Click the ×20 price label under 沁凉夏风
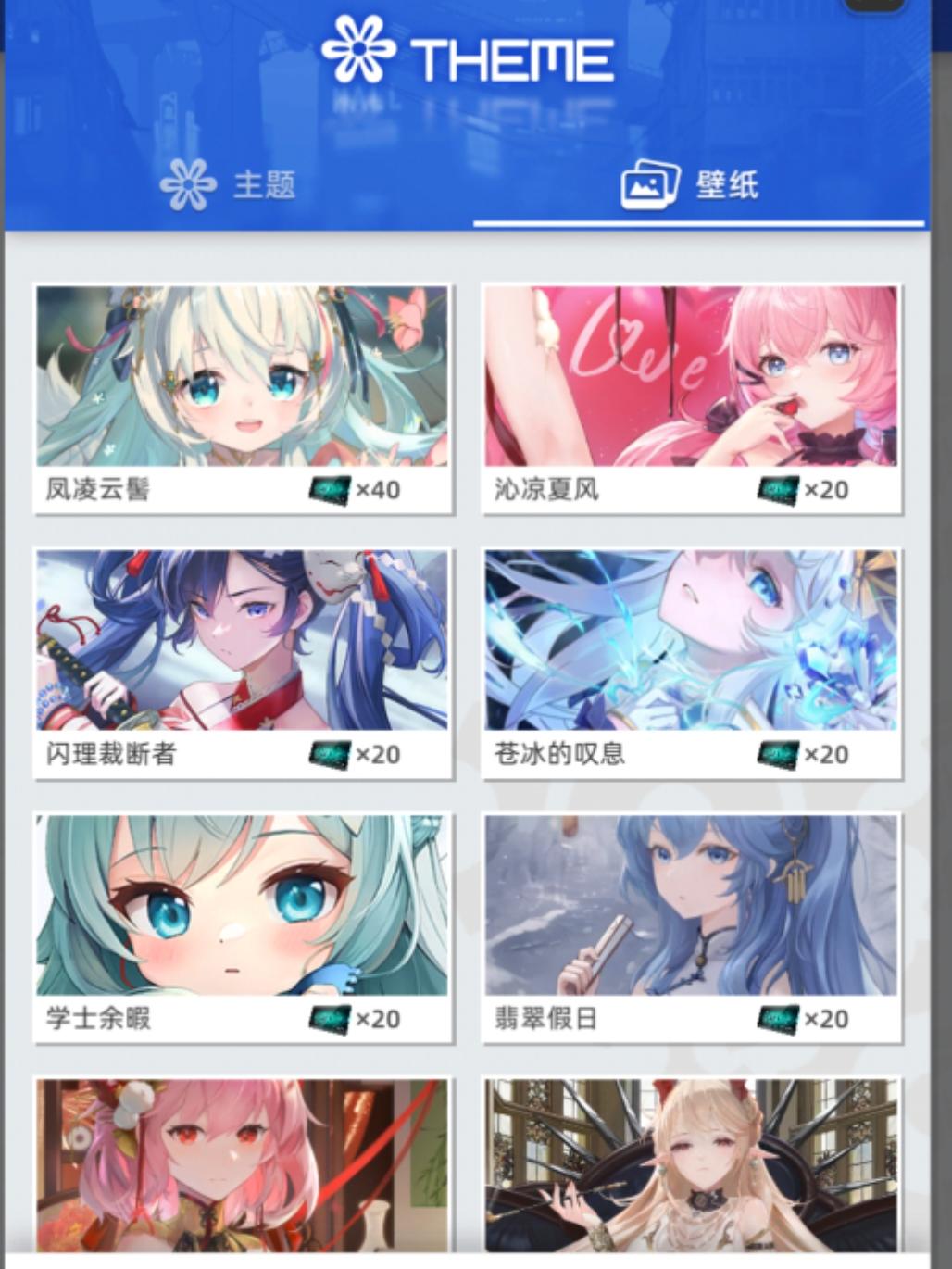952x1269 pixels. pyautogui.click(x=827, y=491)
